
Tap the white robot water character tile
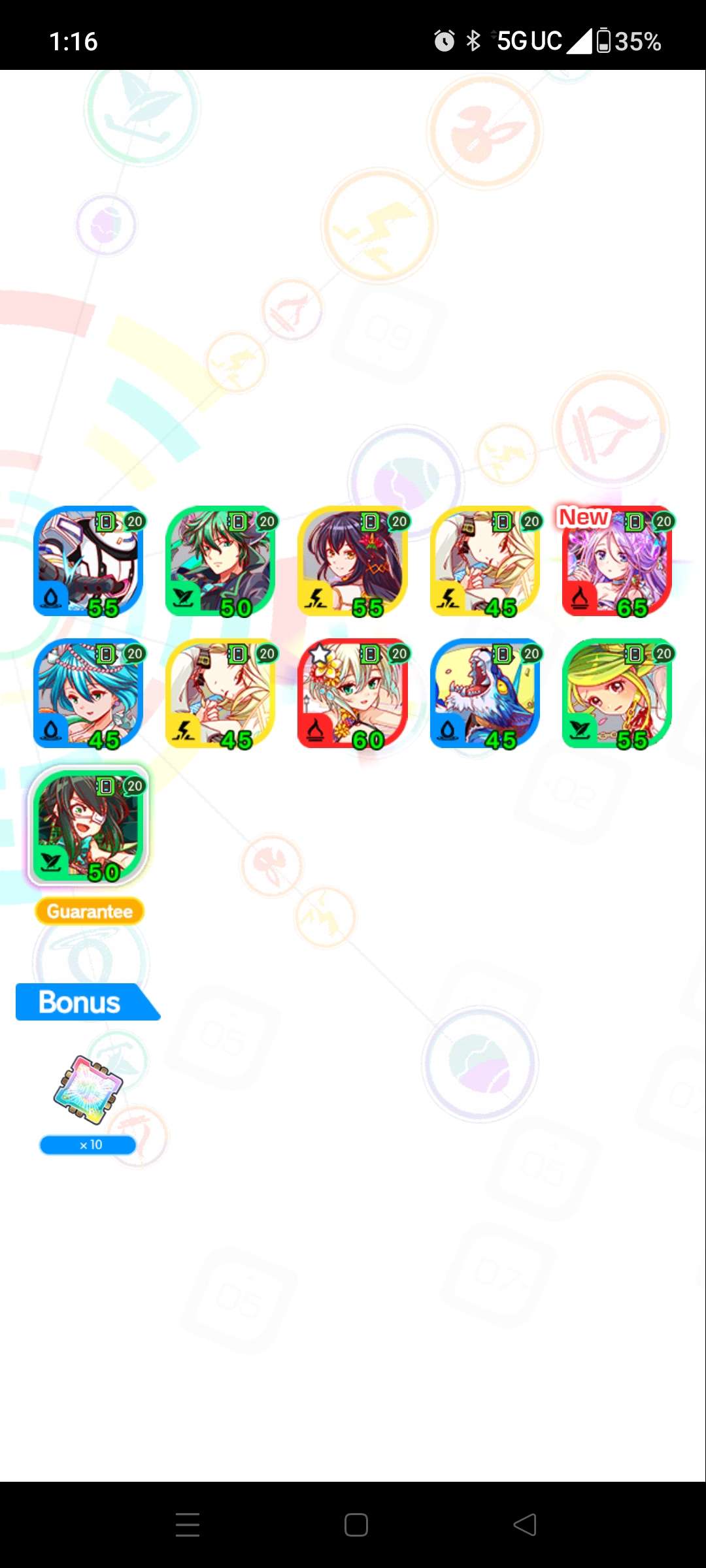(x=88, y=561)
